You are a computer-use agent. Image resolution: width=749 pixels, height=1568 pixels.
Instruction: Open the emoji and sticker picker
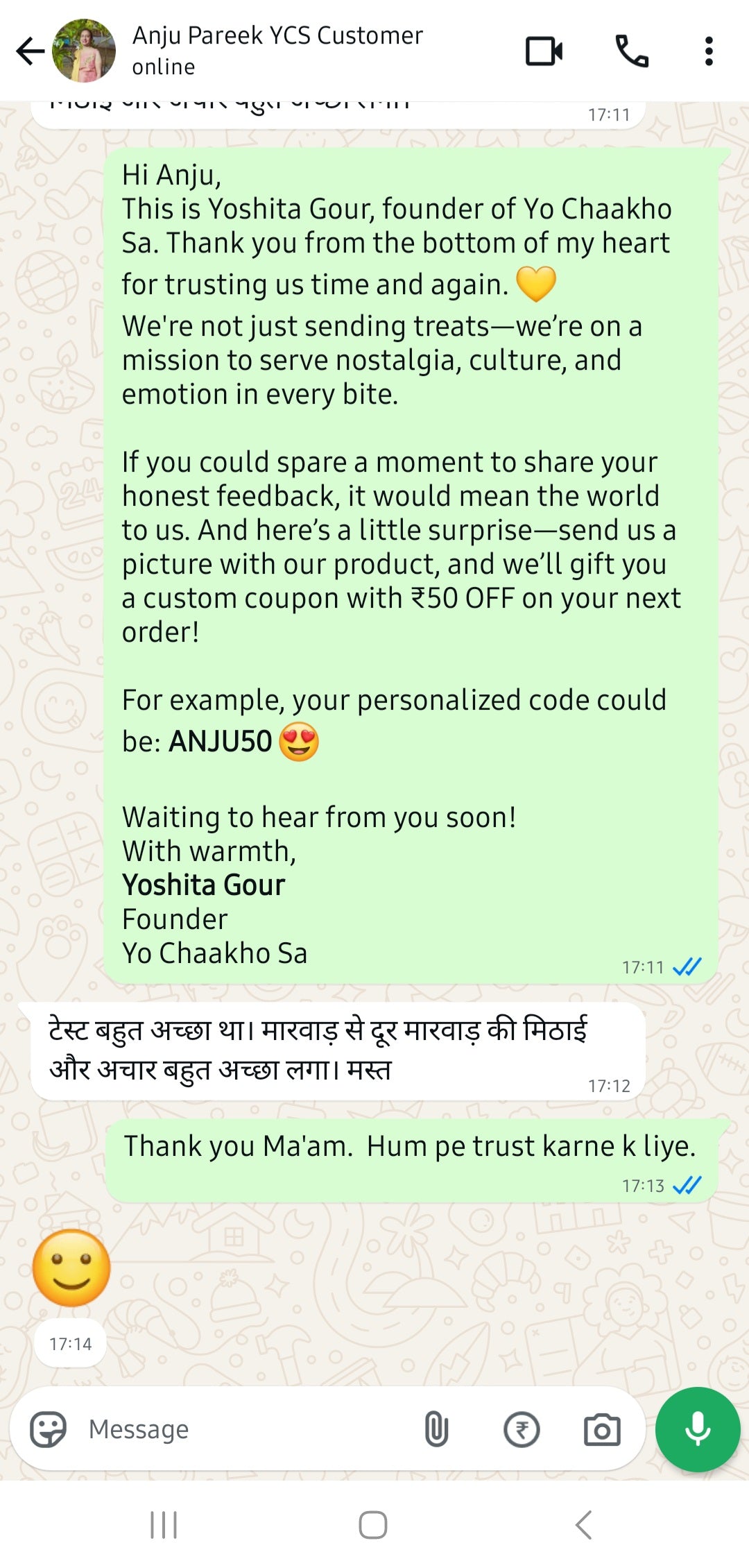click(48, 1429)
